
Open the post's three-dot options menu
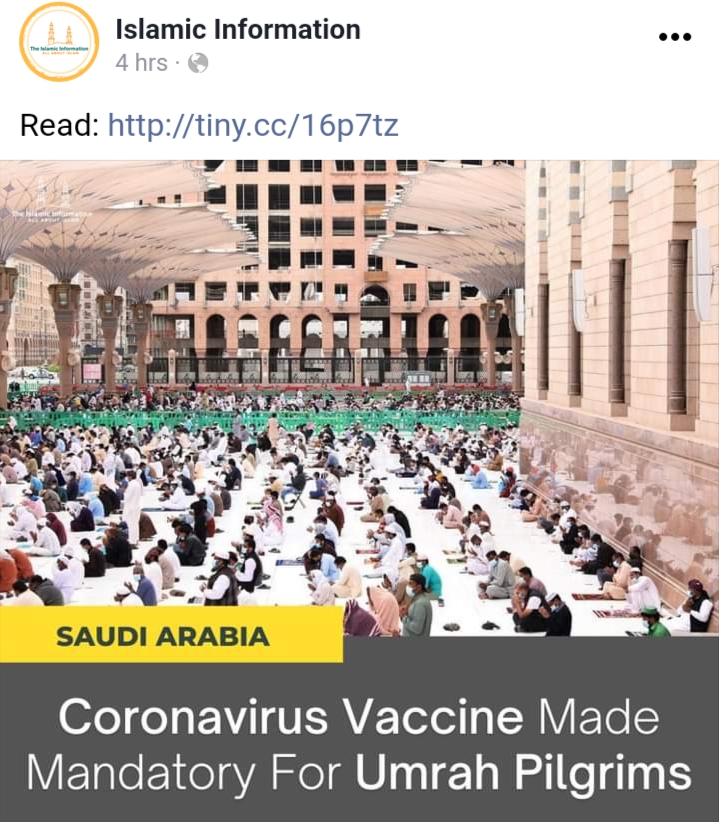click(x=675, y=37)
